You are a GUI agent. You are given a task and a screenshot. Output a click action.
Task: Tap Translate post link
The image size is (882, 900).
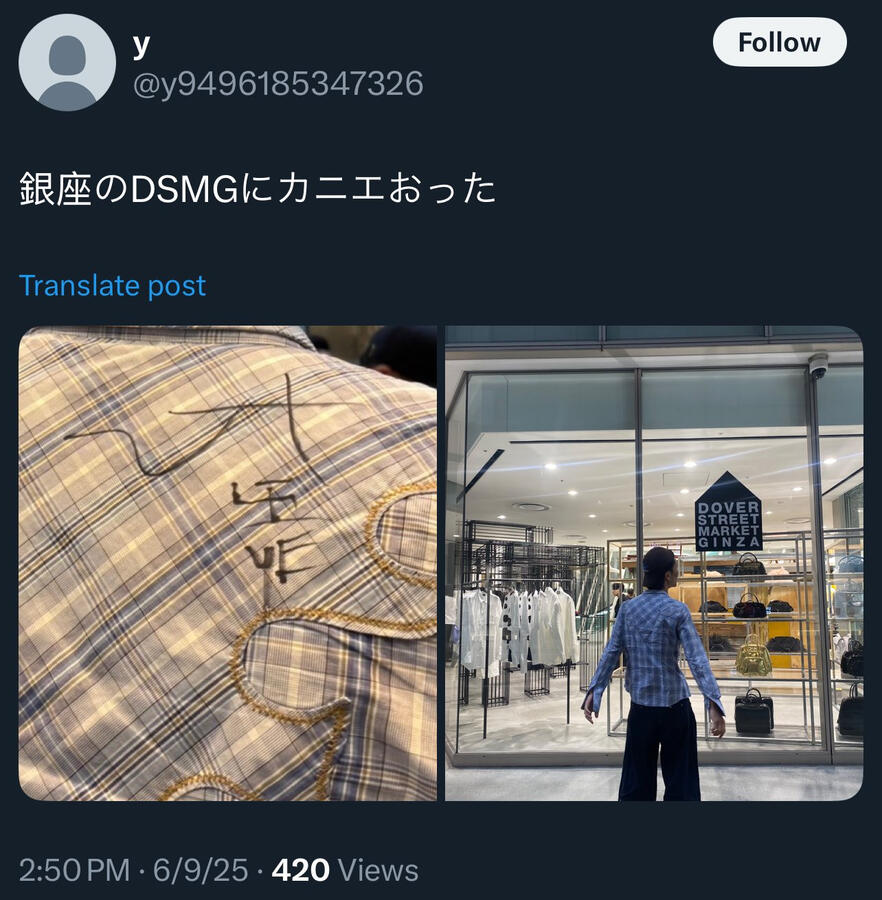112,286
